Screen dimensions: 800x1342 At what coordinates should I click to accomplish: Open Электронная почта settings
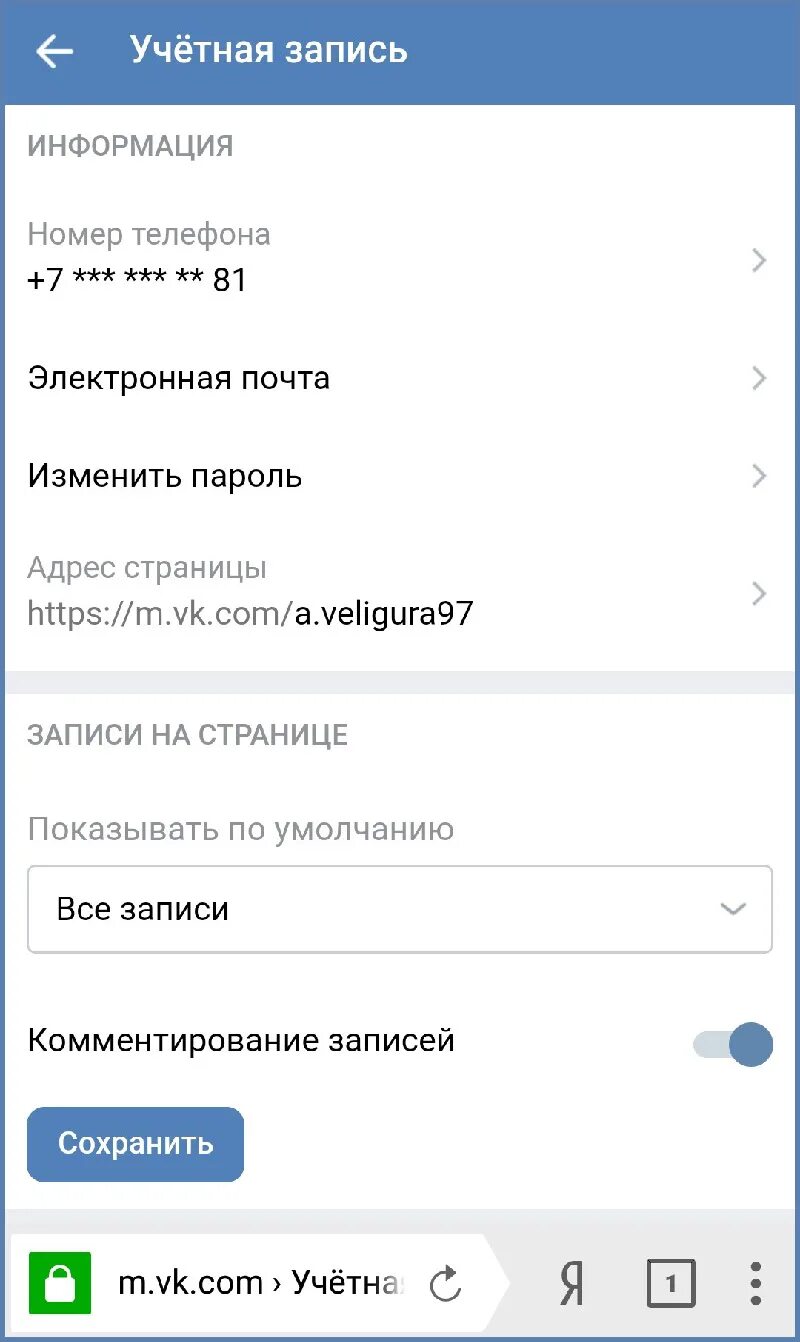pyautogui.click(x=400, y=378)
